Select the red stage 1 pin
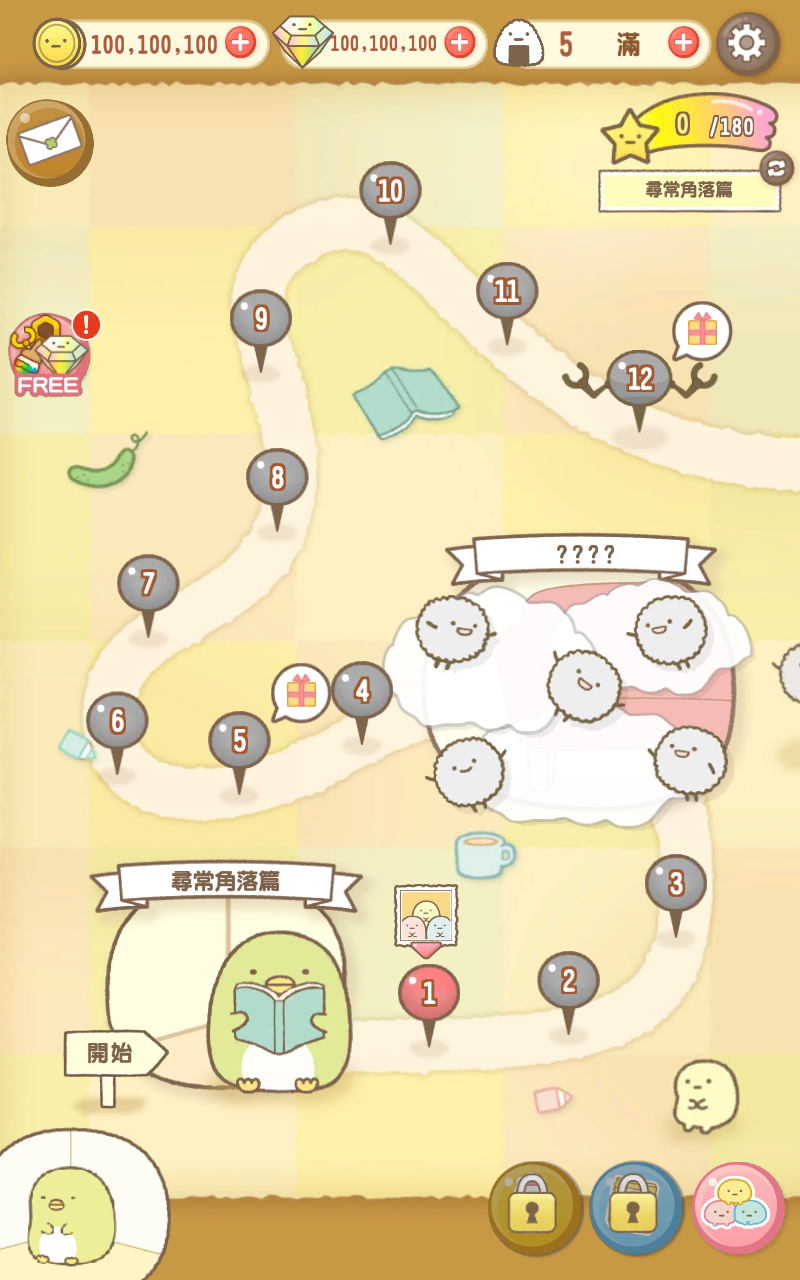The image size is (800, 1280). (x=429, y=993)
